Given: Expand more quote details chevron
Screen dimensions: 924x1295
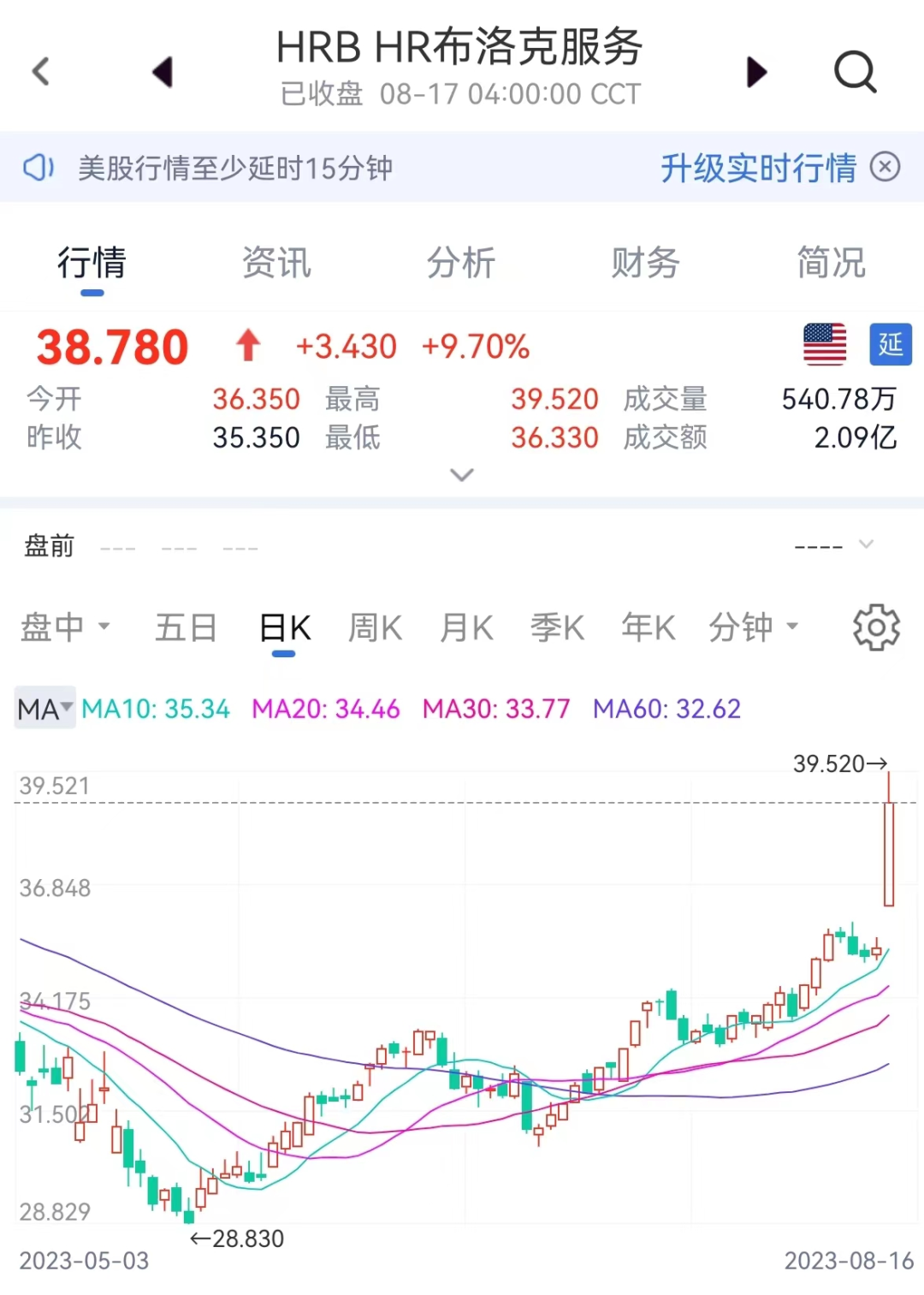Looking at the screenshot, I should [462, 475].
